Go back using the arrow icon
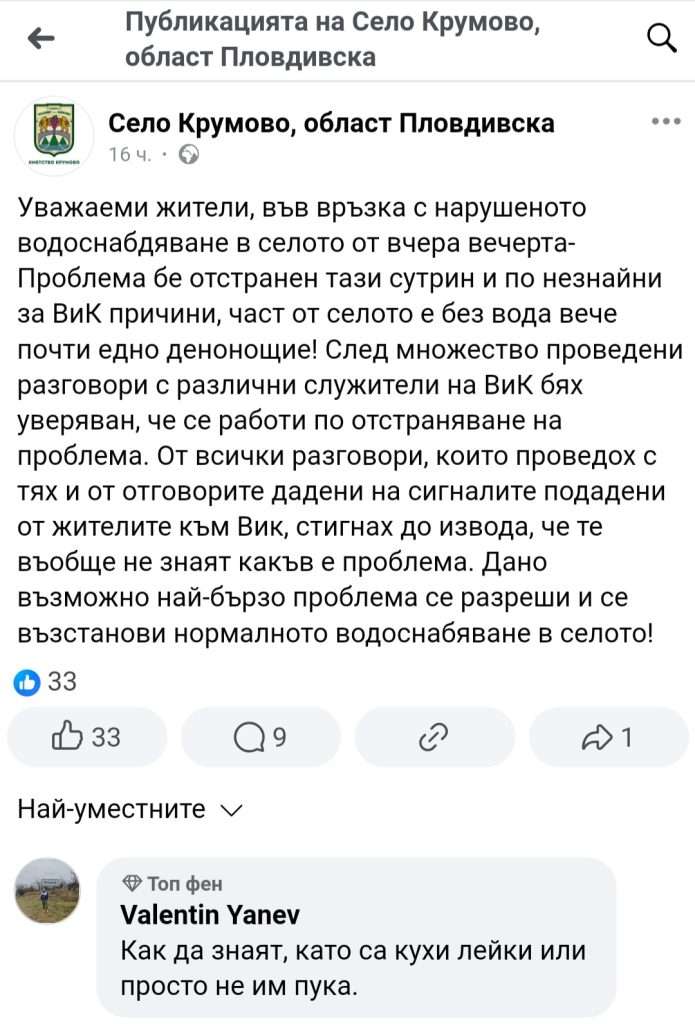Viewport: 695px width, 1024px height. pyautogui.click(x=41, y=40)
